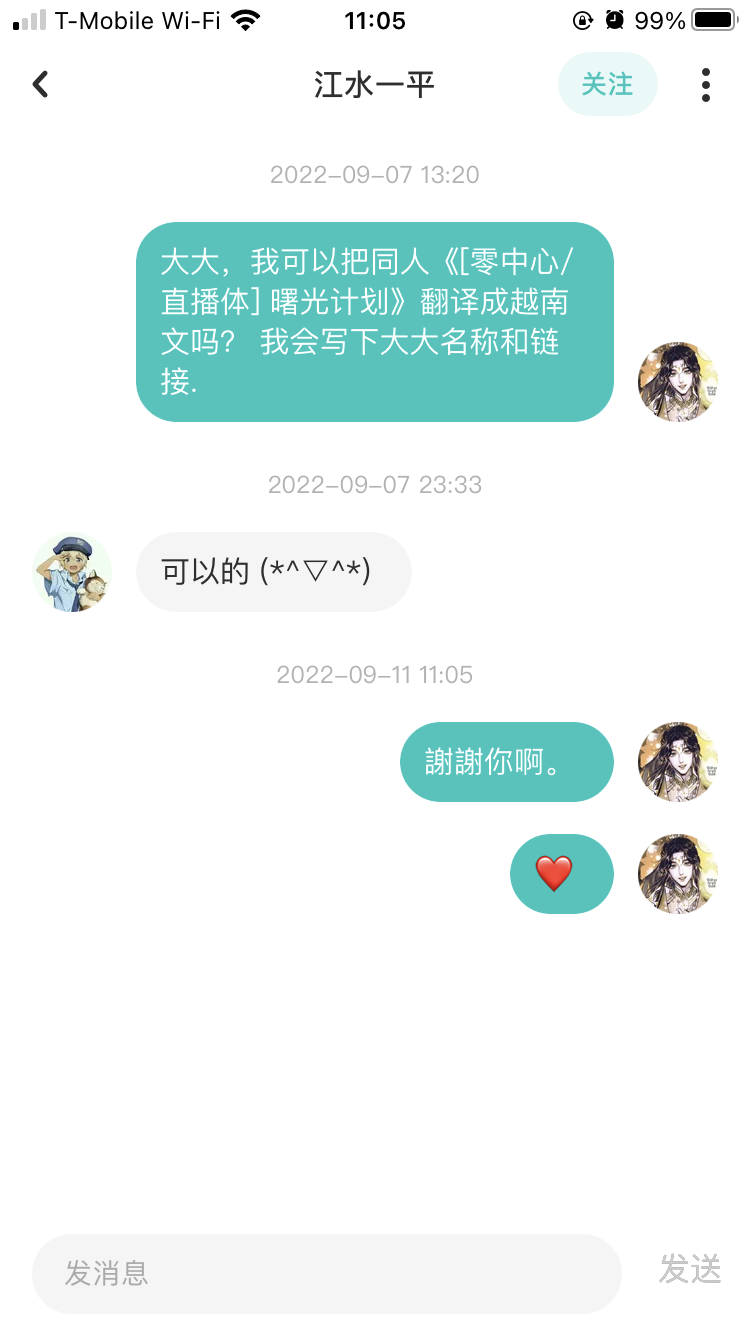Image resolution: width=750 pixels, height=1334 pixels.
Task: Focus the 发消息 message input field
Action: click(x=326, y=1273)
